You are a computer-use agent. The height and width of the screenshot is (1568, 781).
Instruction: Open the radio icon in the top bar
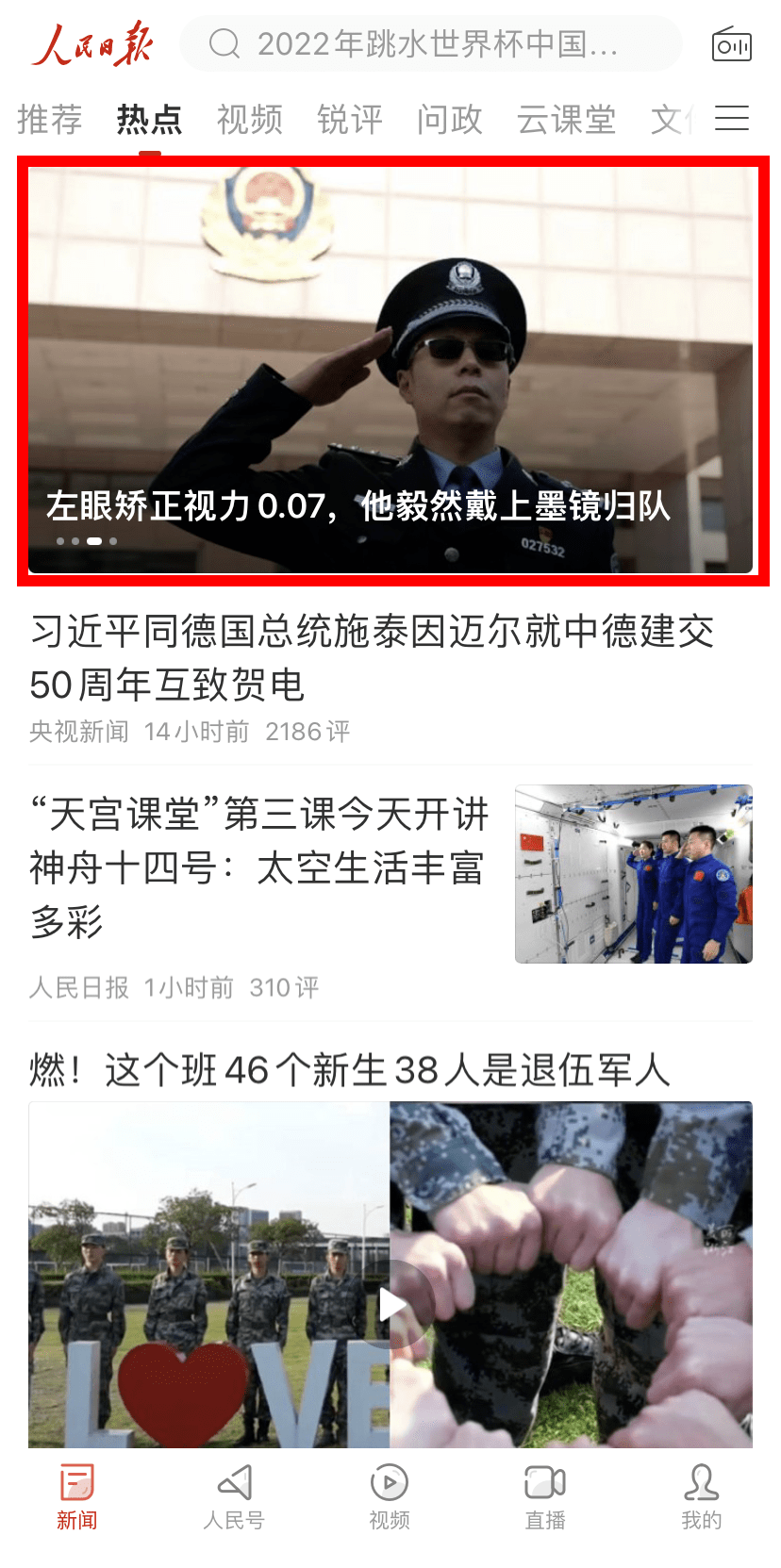tap(731, 44)
